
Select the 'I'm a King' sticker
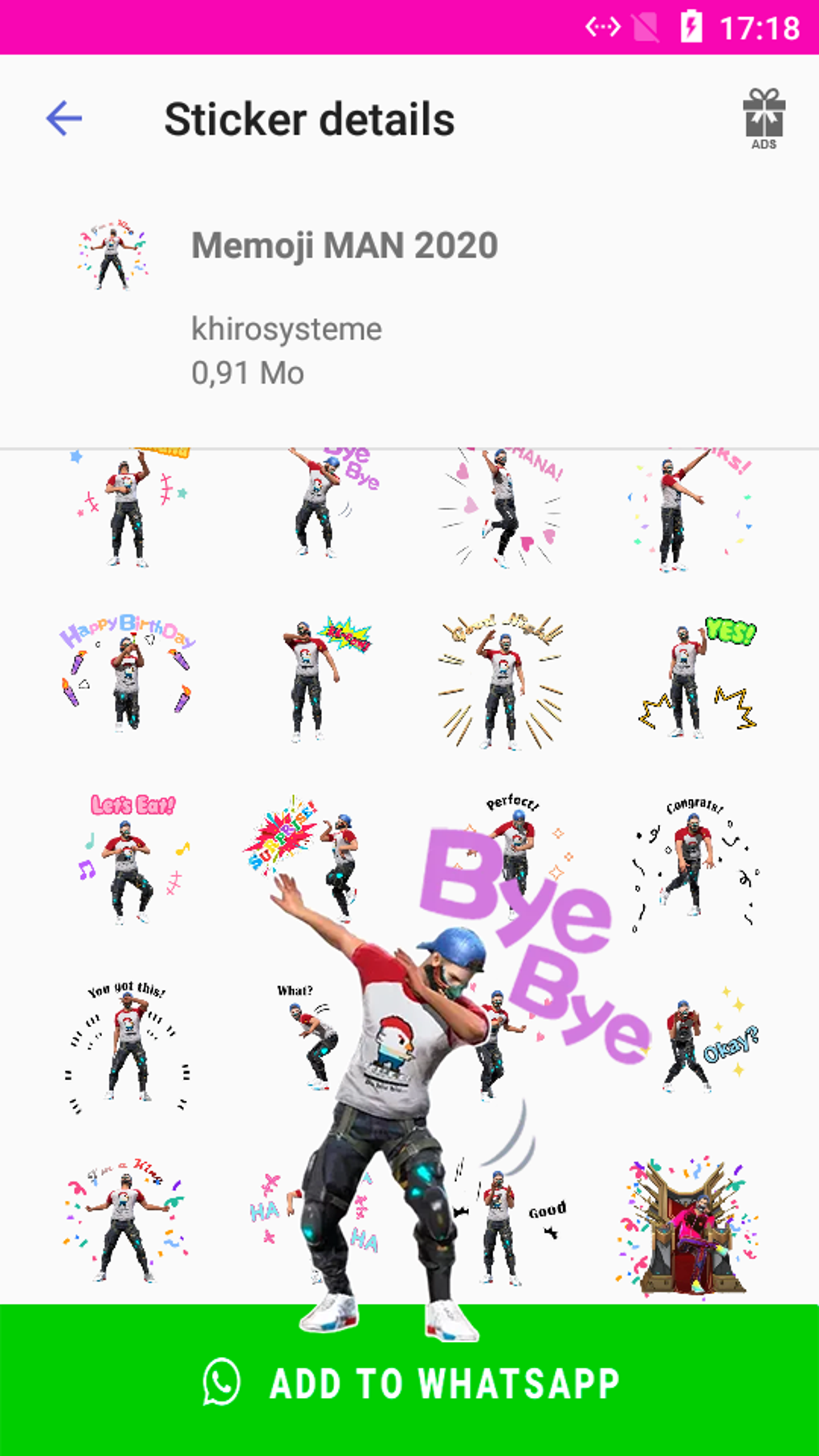pyautogui.click(x=128, y=1221)
